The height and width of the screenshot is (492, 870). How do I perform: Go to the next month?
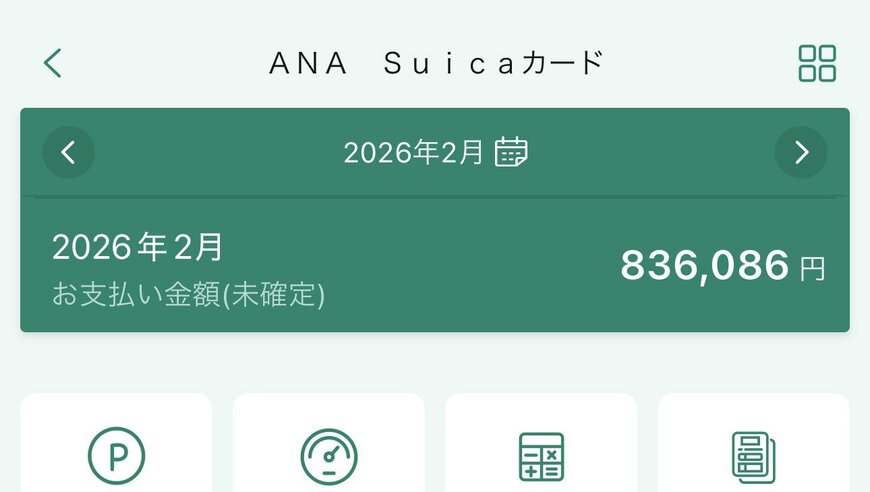(x=801, y=153)
